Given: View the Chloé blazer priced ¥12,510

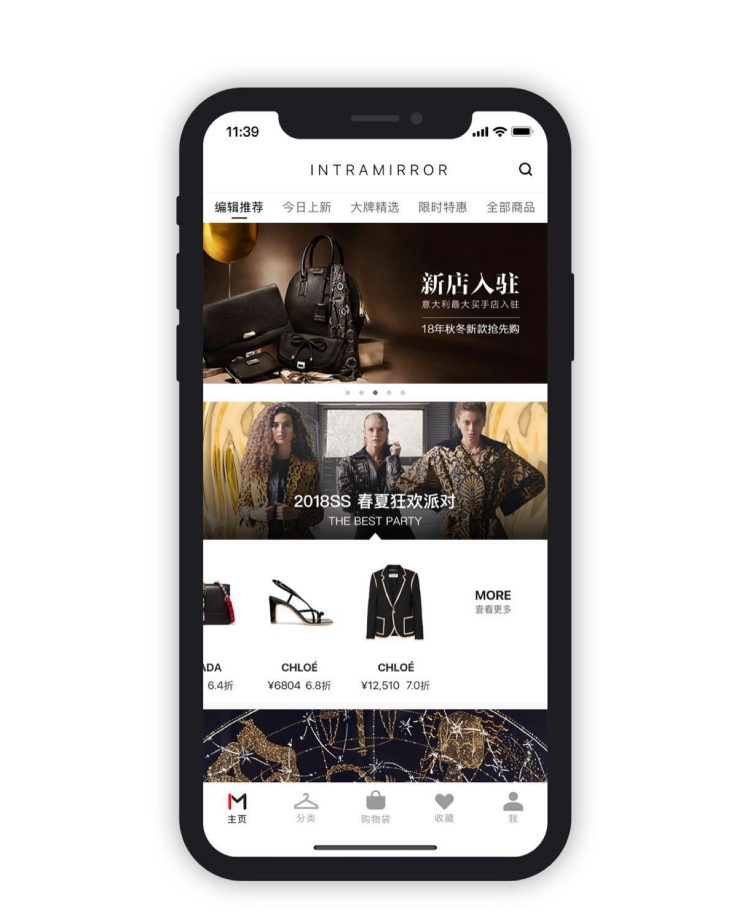Looking at the screenshot, I should pos(395,622).
